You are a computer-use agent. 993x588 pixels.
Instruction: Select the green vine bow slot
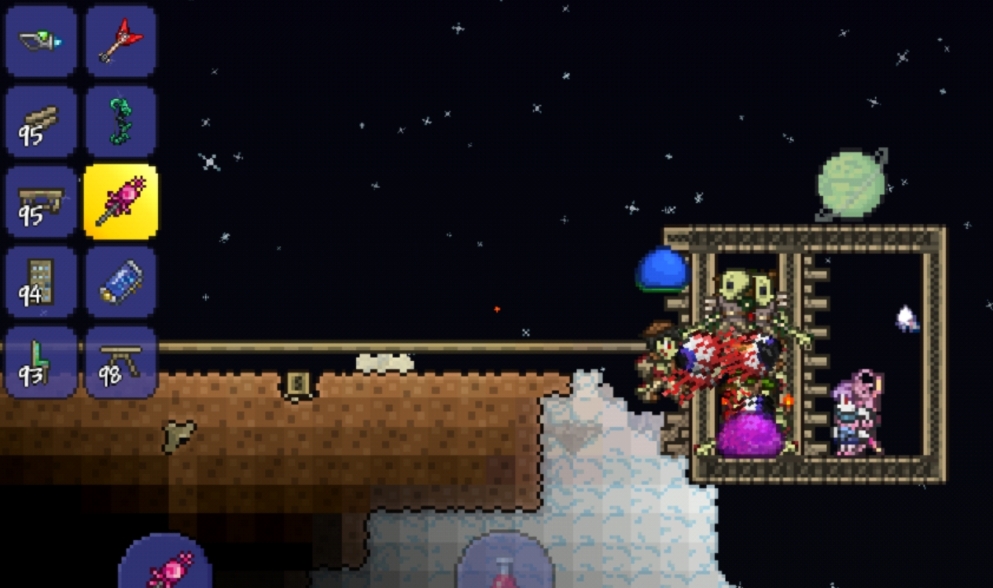click(x=120, y=121)
